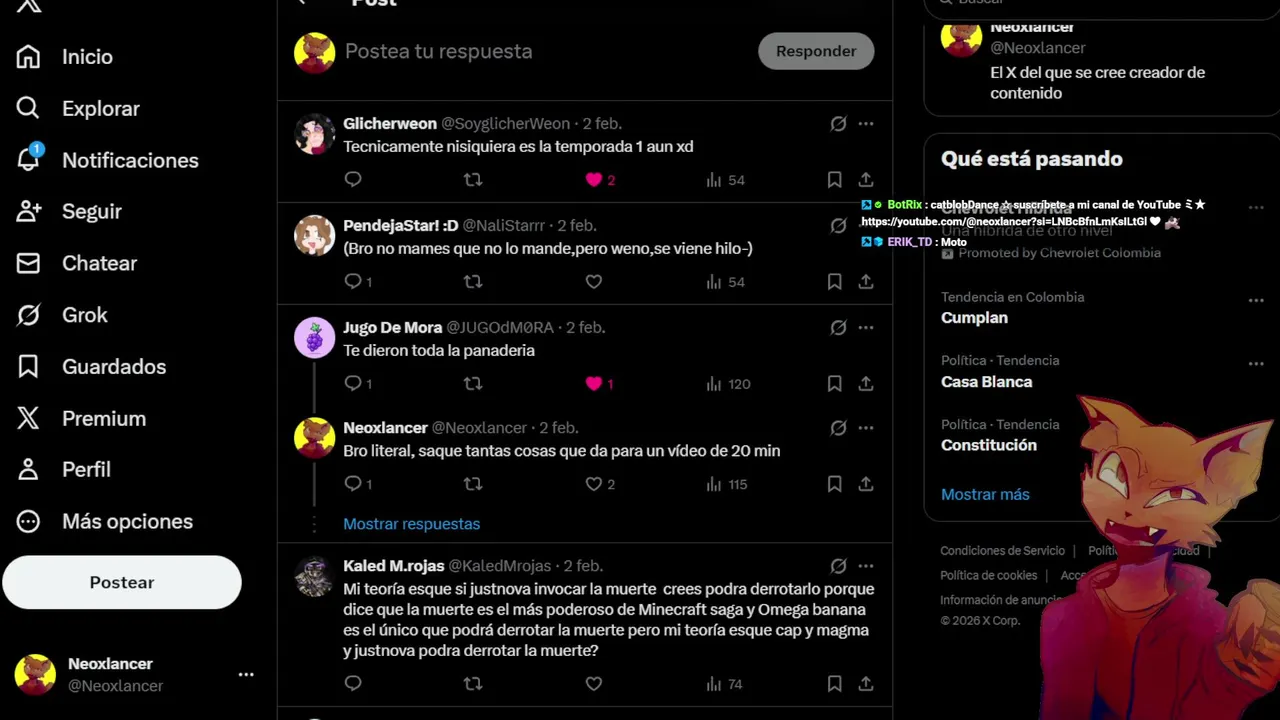Viewport: 1280px width, 720px height.
Task: Repost Jugo De Mora's reply
Action: coord(473,384)
